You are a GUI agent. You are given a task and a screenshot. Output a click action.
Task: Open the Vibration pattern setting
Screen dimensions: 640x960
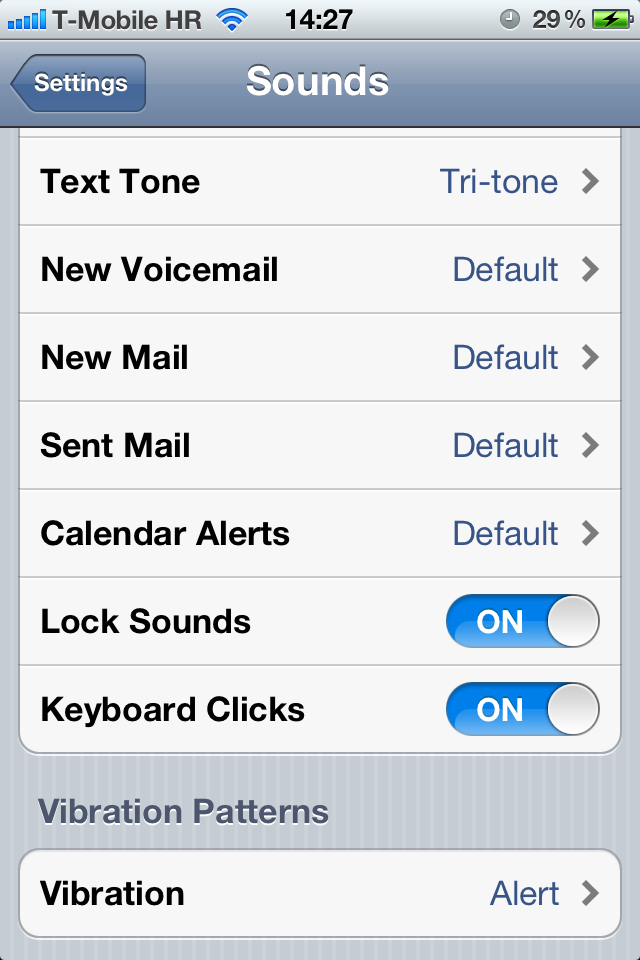pyautogui.click(x=320, y=893)
